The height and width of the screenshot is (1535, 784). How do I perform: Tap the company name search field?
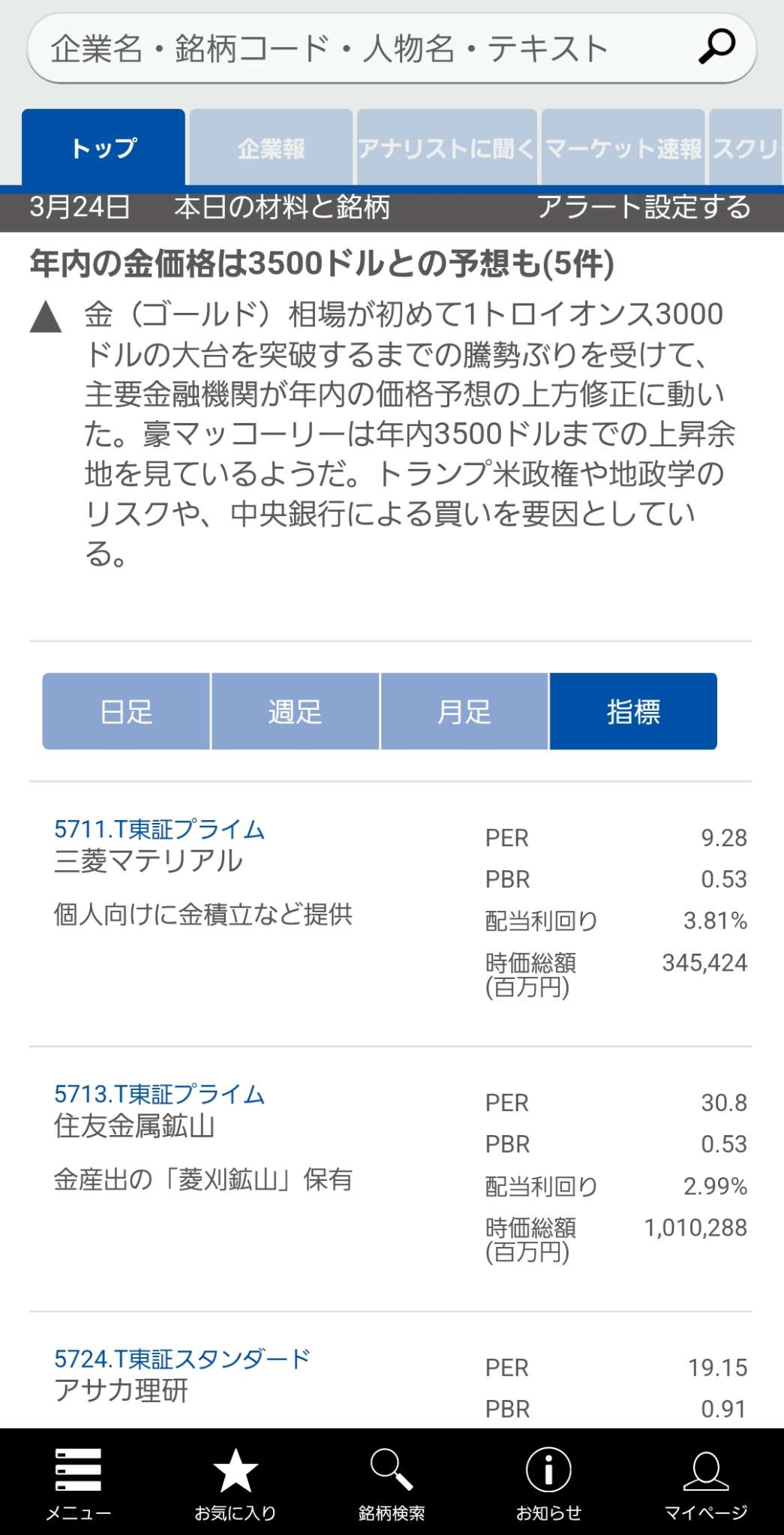[360, 49]
